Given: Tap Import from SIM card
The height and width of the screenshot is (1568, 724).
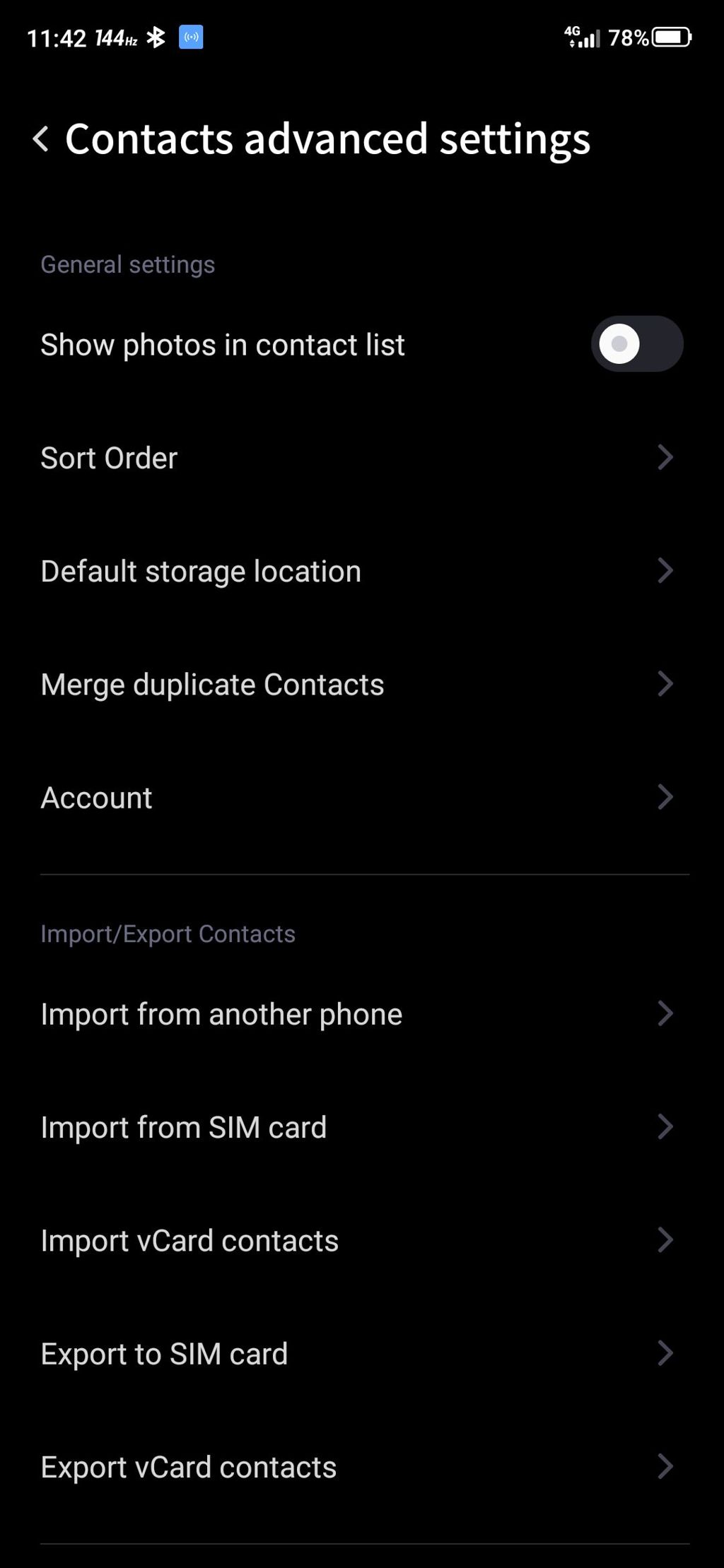Looking at the screenshot, I should (362, 1127).
